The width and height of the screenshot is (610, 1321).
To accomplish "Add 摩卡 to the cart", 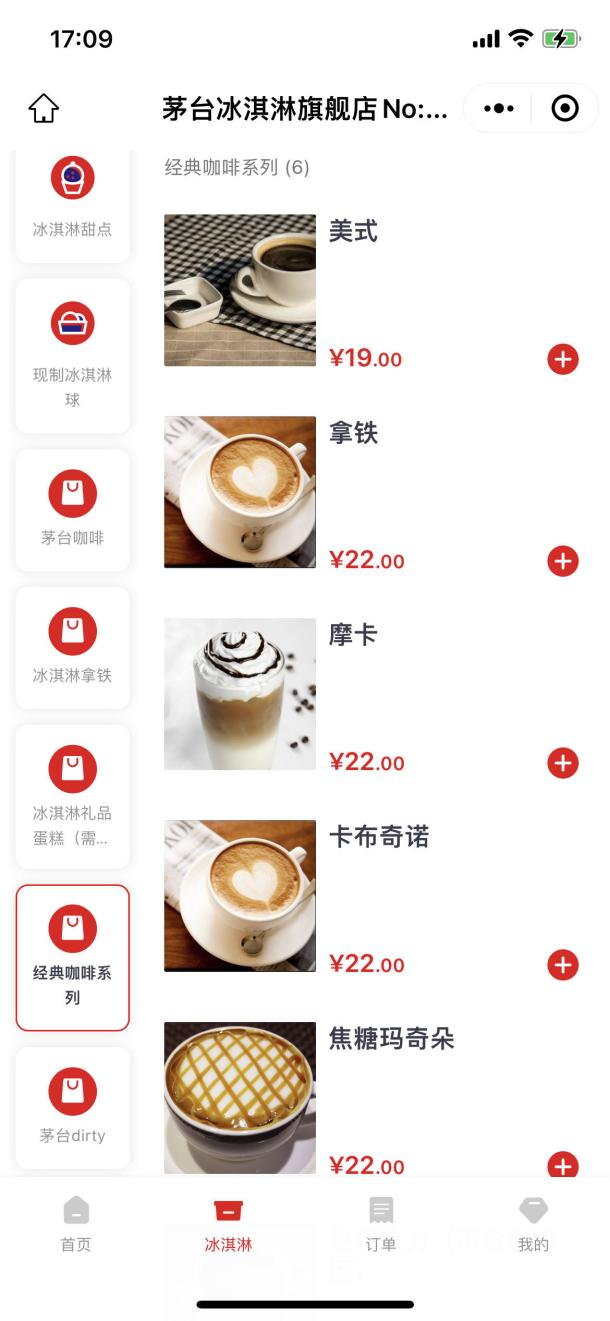I will [563, 763].
